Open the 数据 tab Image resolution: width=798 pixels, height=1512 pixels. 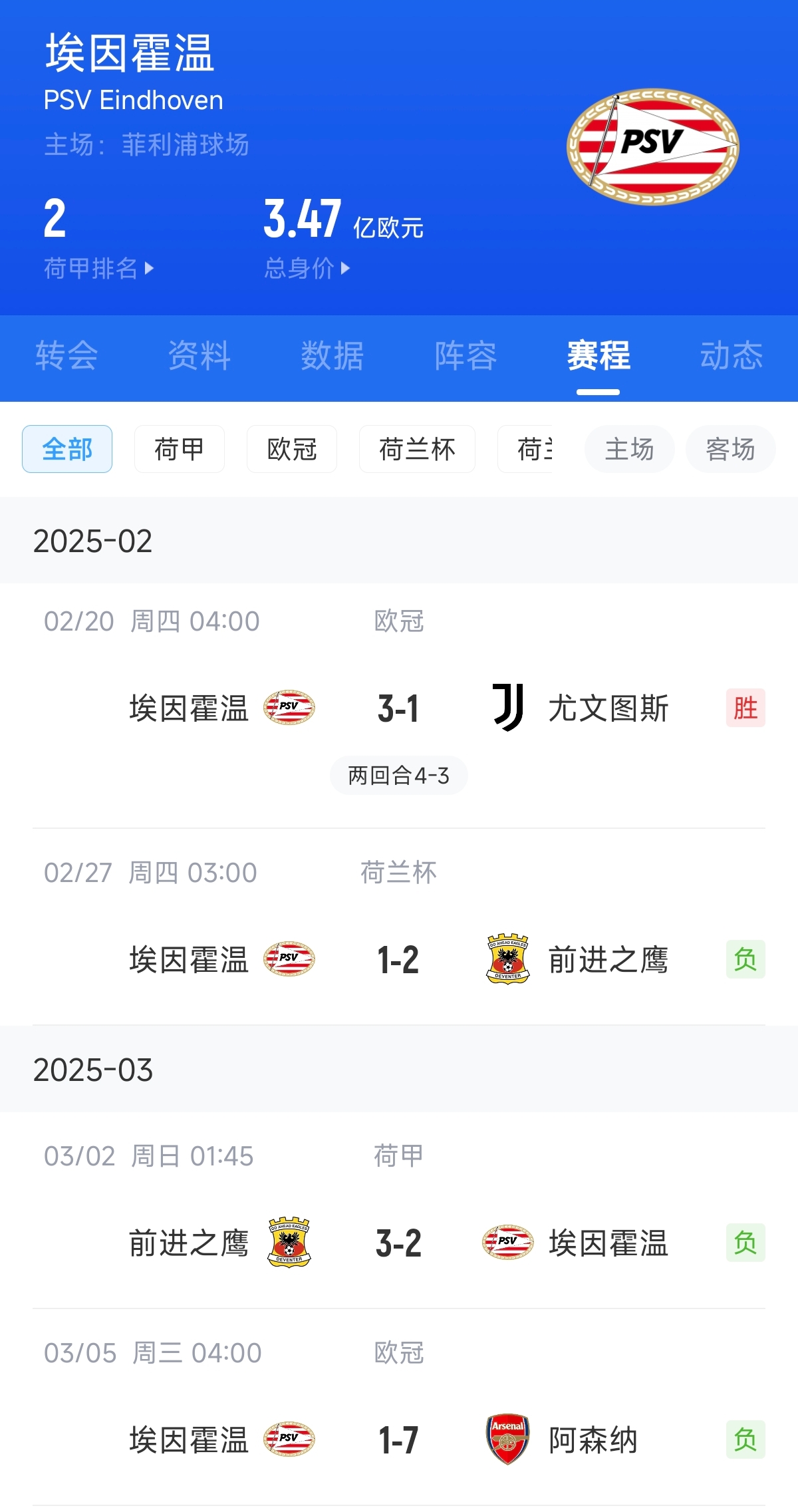pyautogui.click(x=332, y=355)
